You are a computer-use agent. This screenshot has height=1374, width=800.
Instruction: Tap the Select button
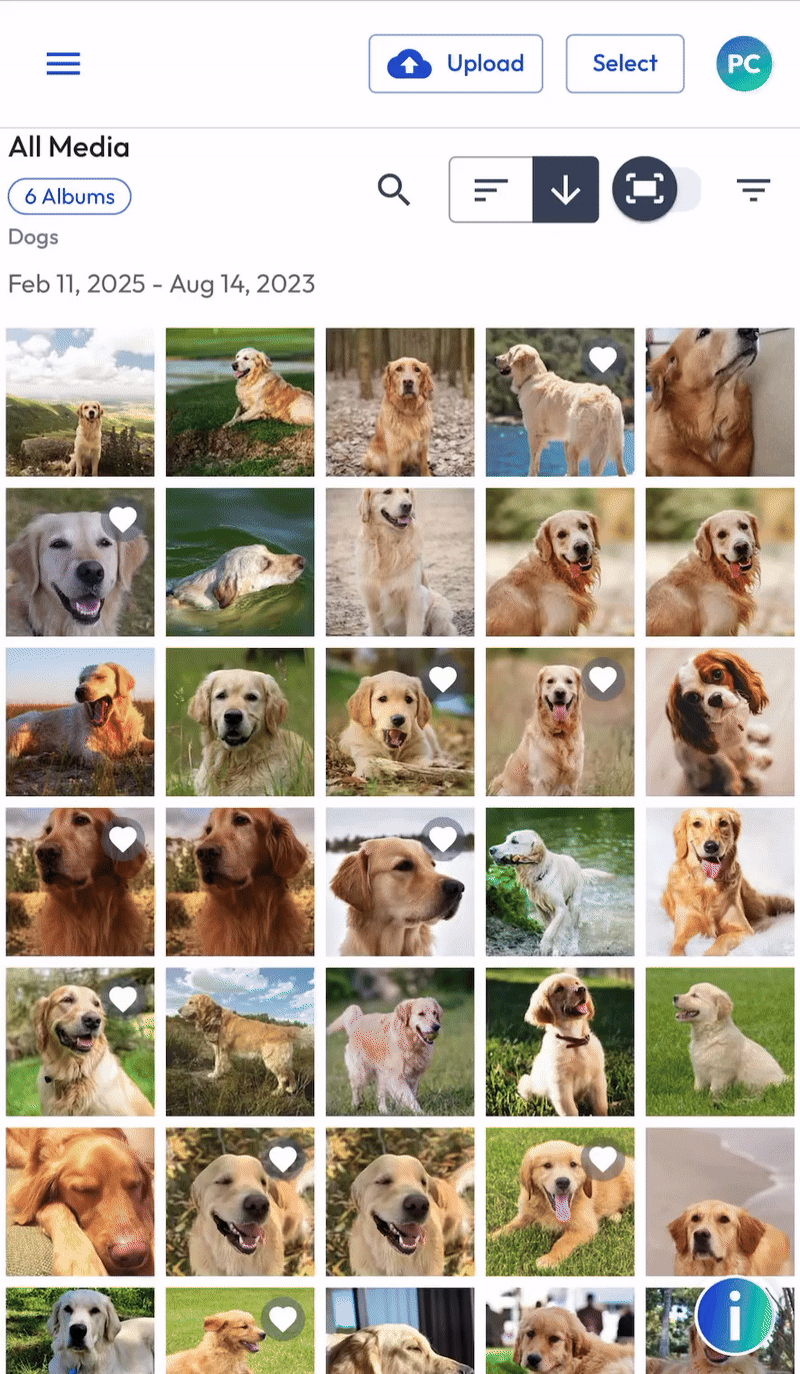coord(625,64)
